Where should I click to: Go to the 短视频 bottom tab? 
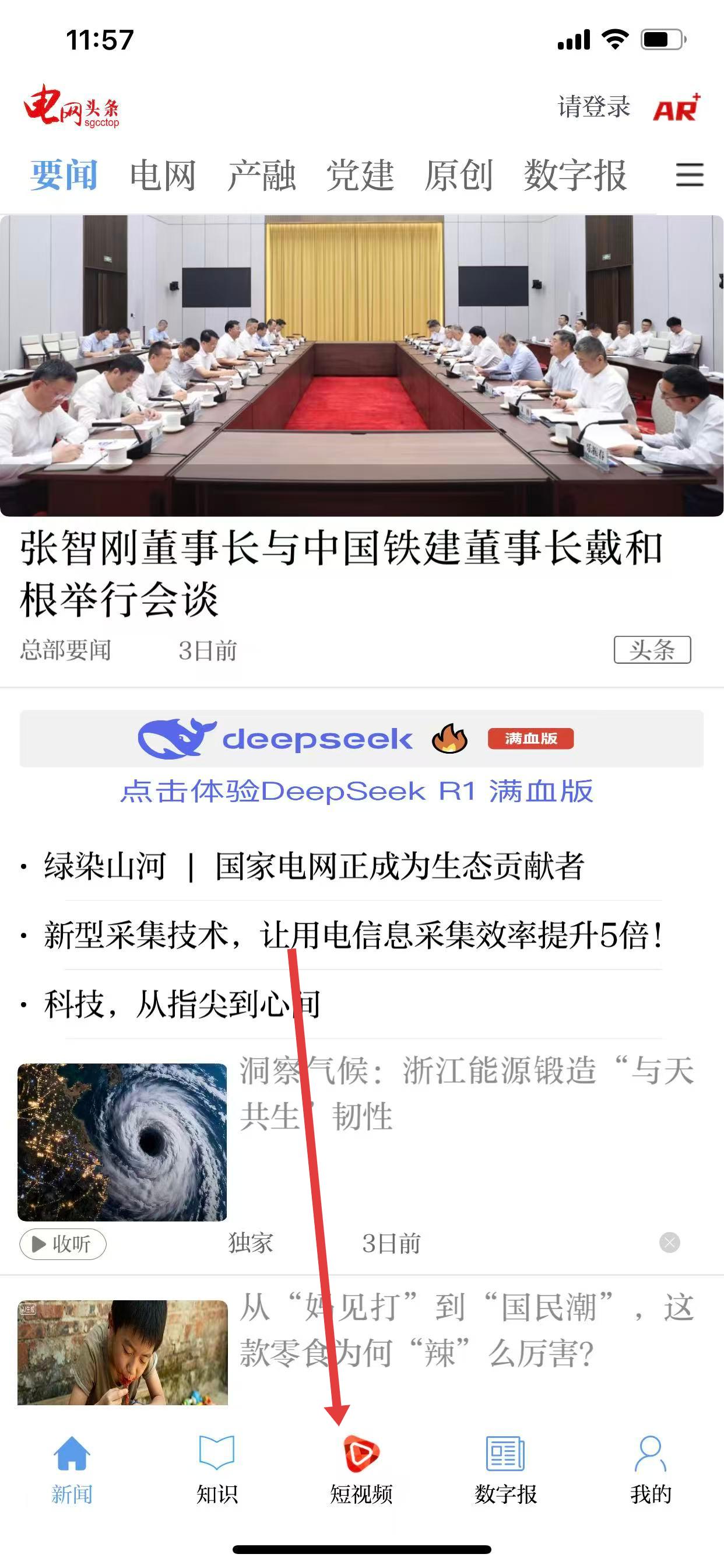pyautogui.click(x=361, y=1467)
